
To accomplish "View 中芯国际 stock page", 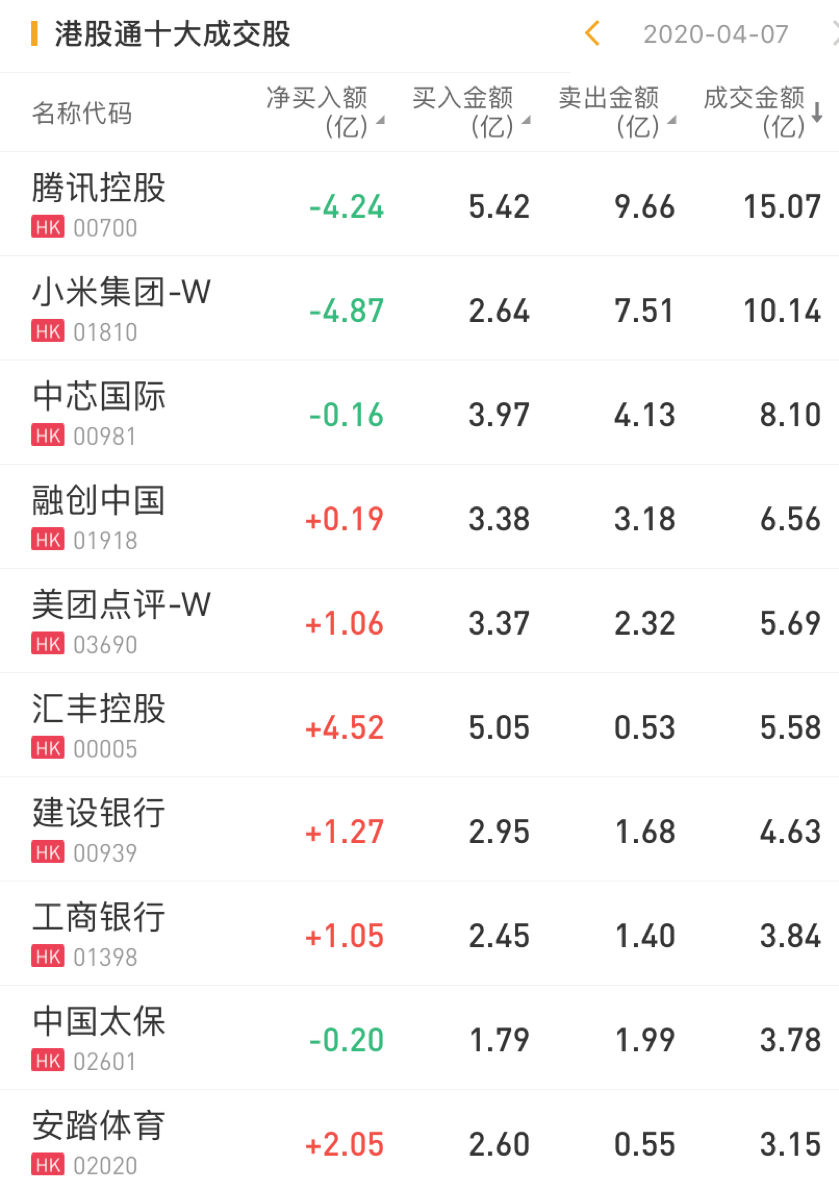I will [x=99, y=412].
